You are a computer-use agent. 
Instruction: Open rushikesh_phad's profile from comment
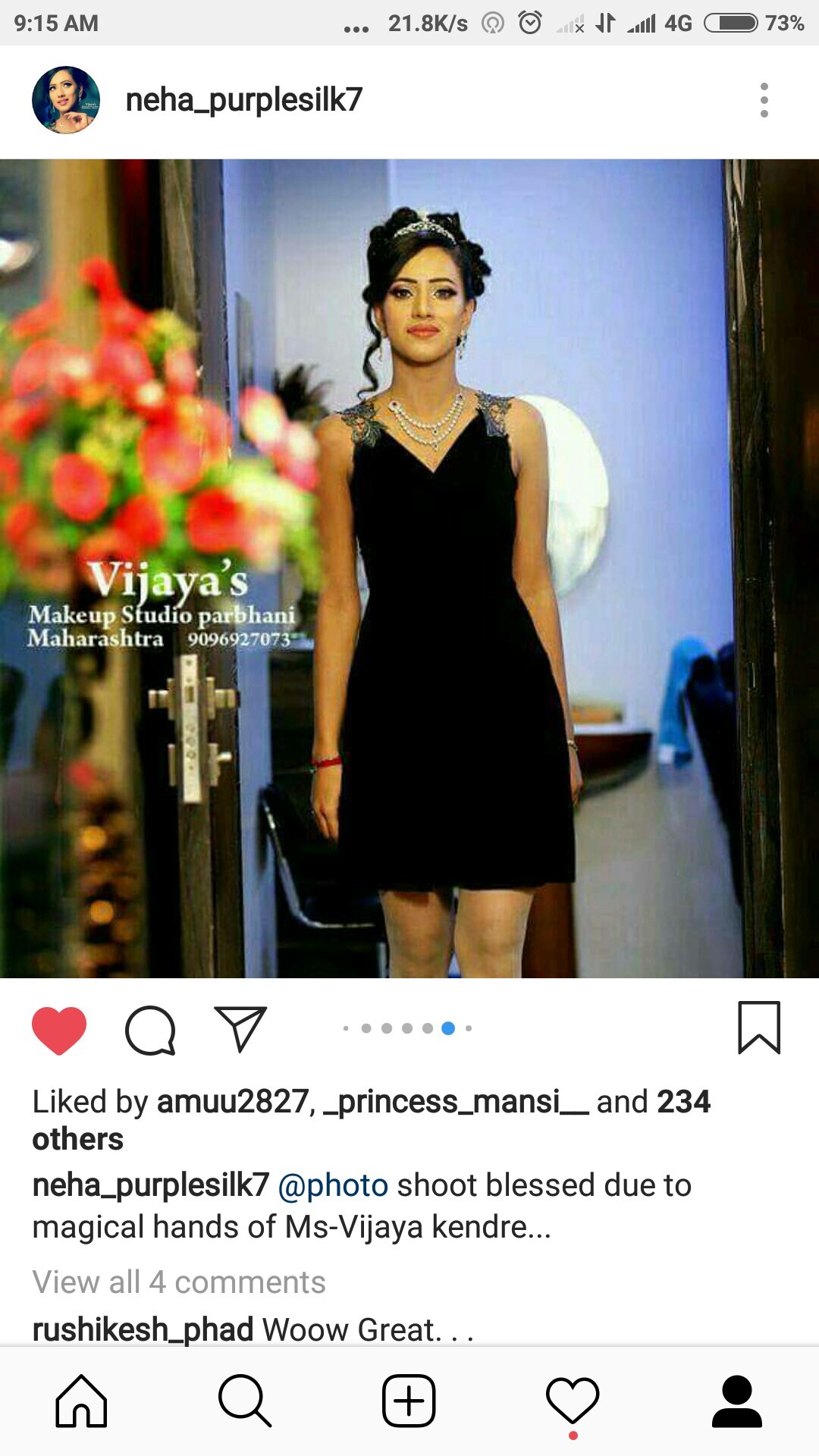click(143, 1329)
